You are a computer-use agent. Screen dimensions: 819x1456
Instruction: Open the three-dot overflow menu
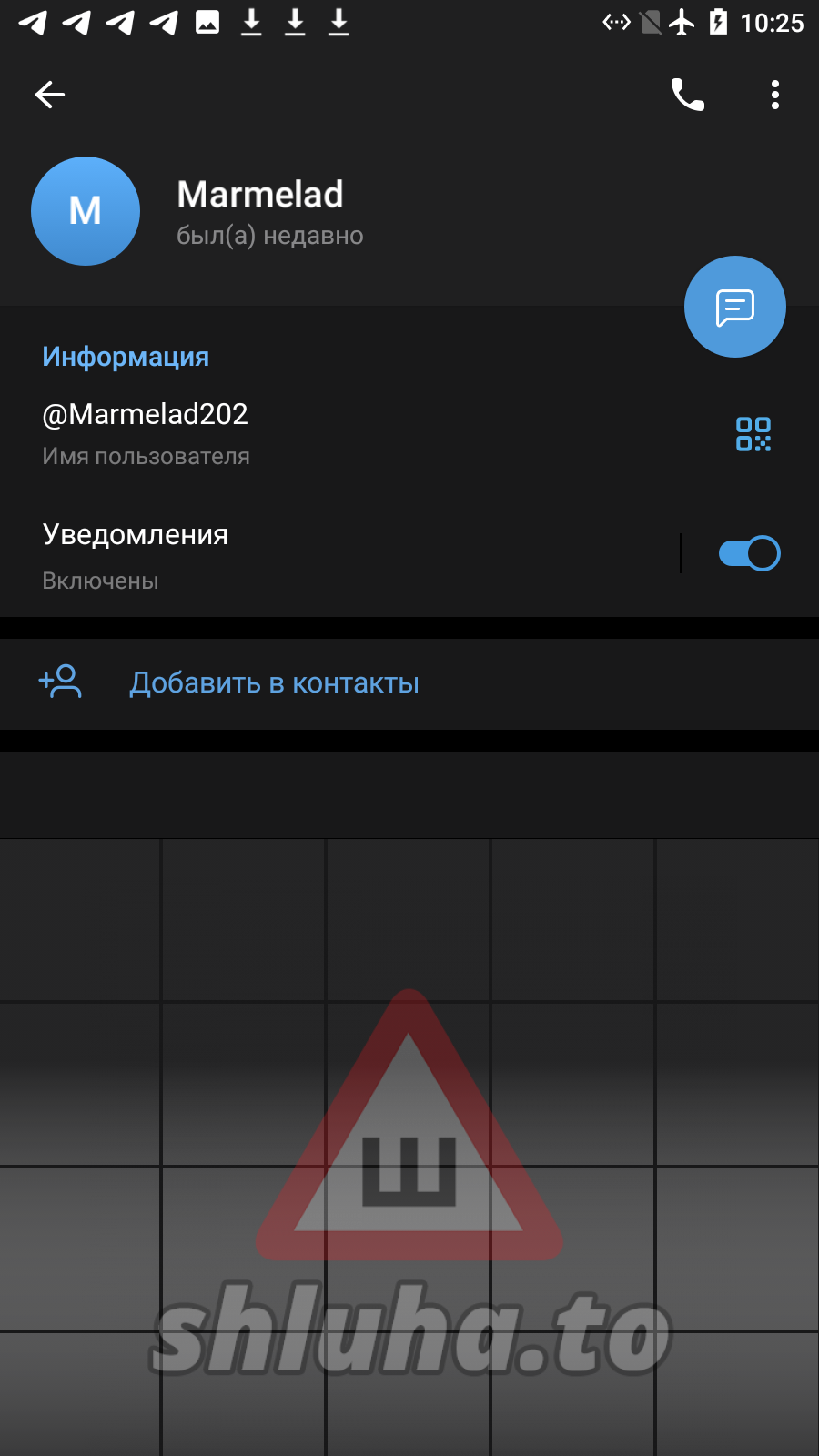(x=774, y=95)
